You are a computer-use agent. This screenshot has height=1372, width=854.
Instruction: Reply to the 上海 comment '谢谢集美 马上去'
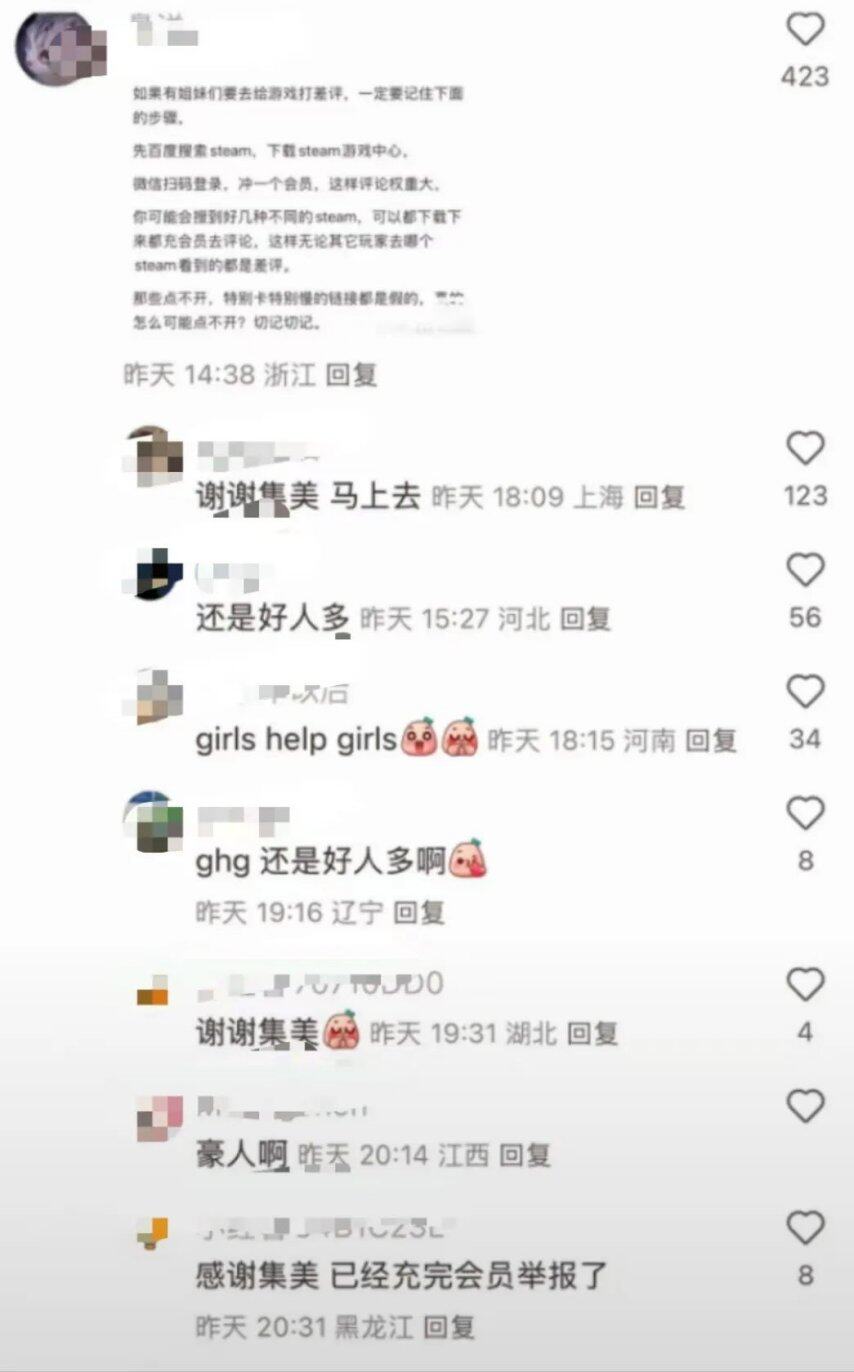(x=660, y=497)
